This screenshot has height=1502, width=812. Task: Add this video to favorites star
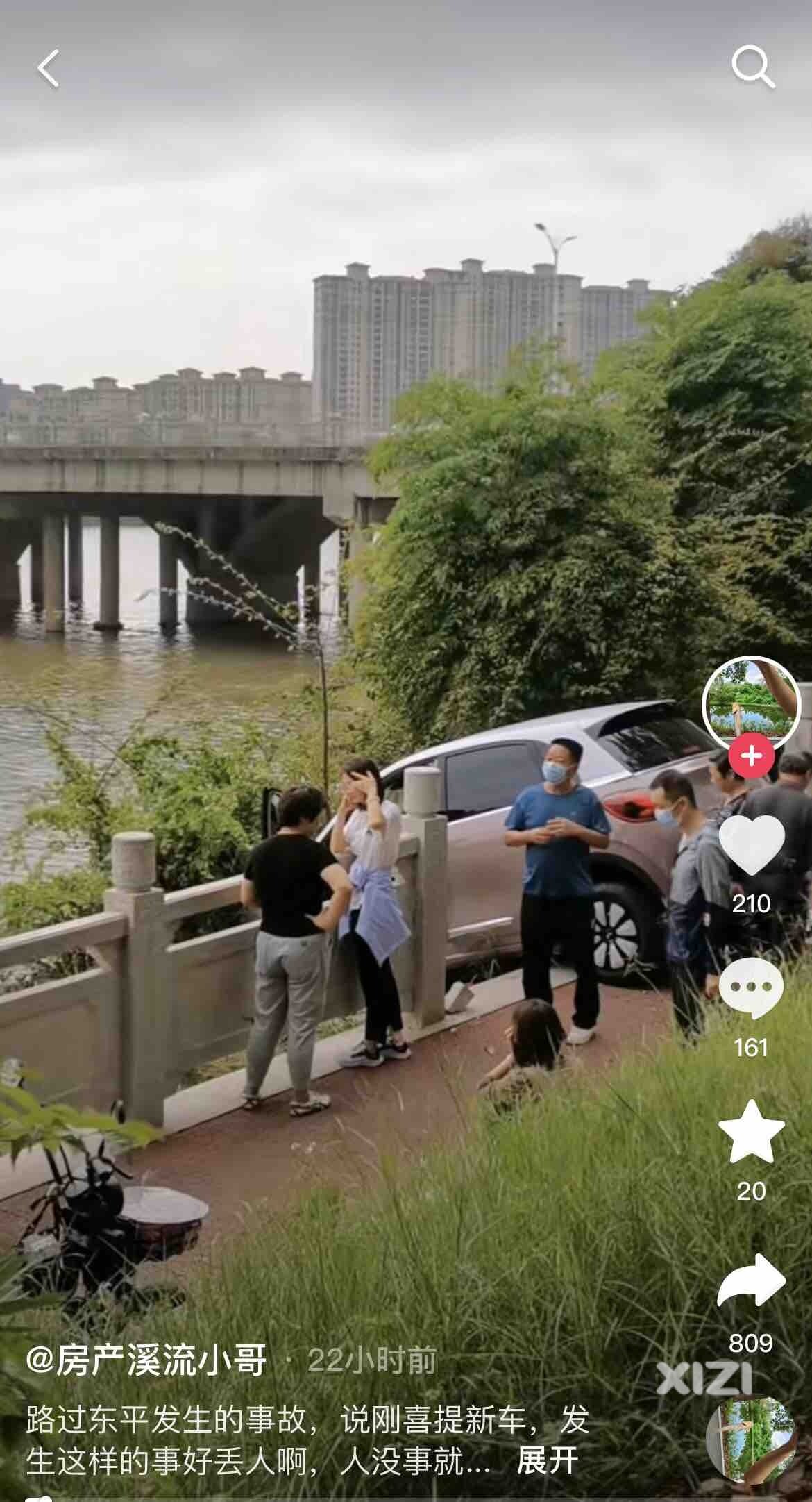(x=752, y=1131)
